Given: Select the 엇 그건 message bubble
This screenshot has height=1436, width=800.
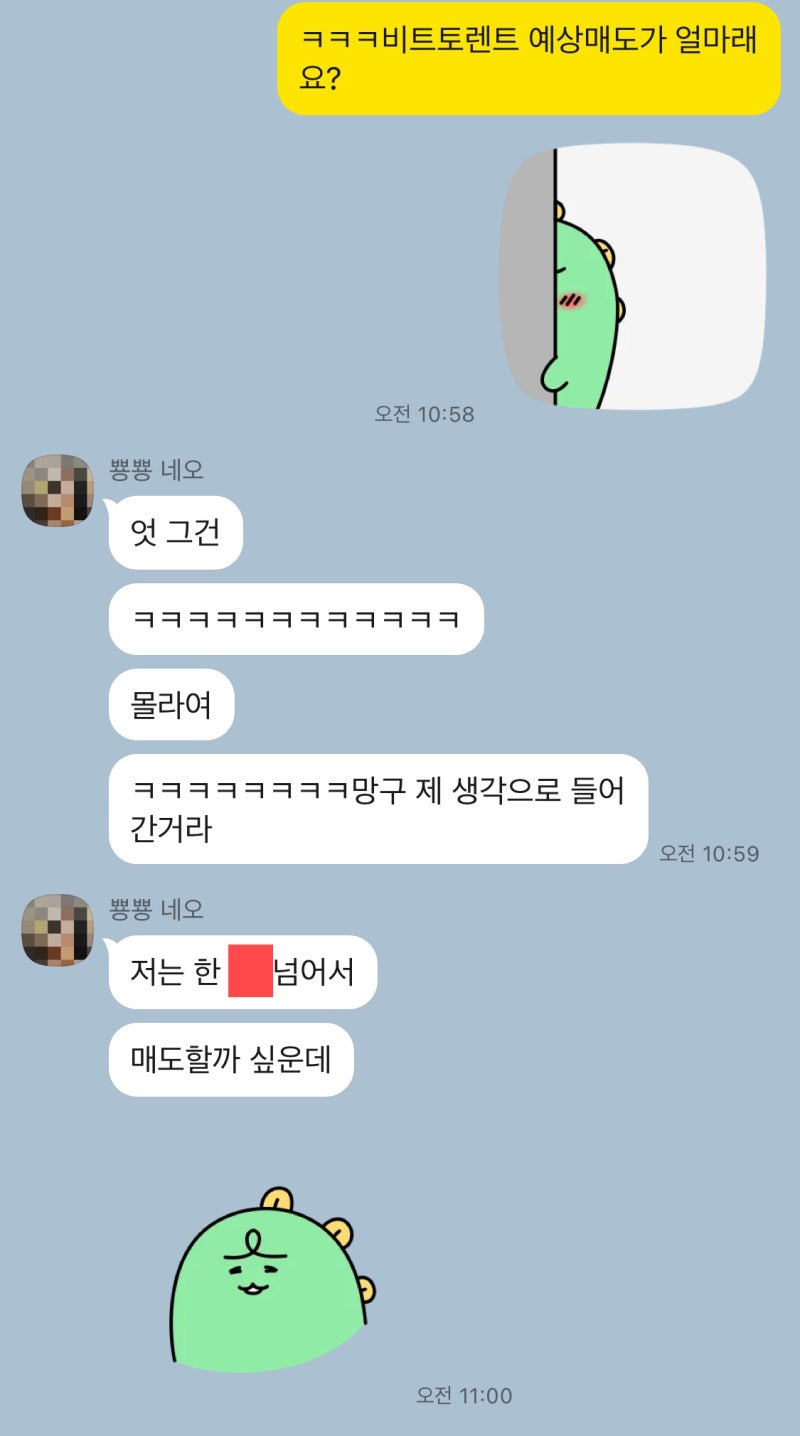Looking at the screenshot, I should pyautogui.click(x=176, y=533).
